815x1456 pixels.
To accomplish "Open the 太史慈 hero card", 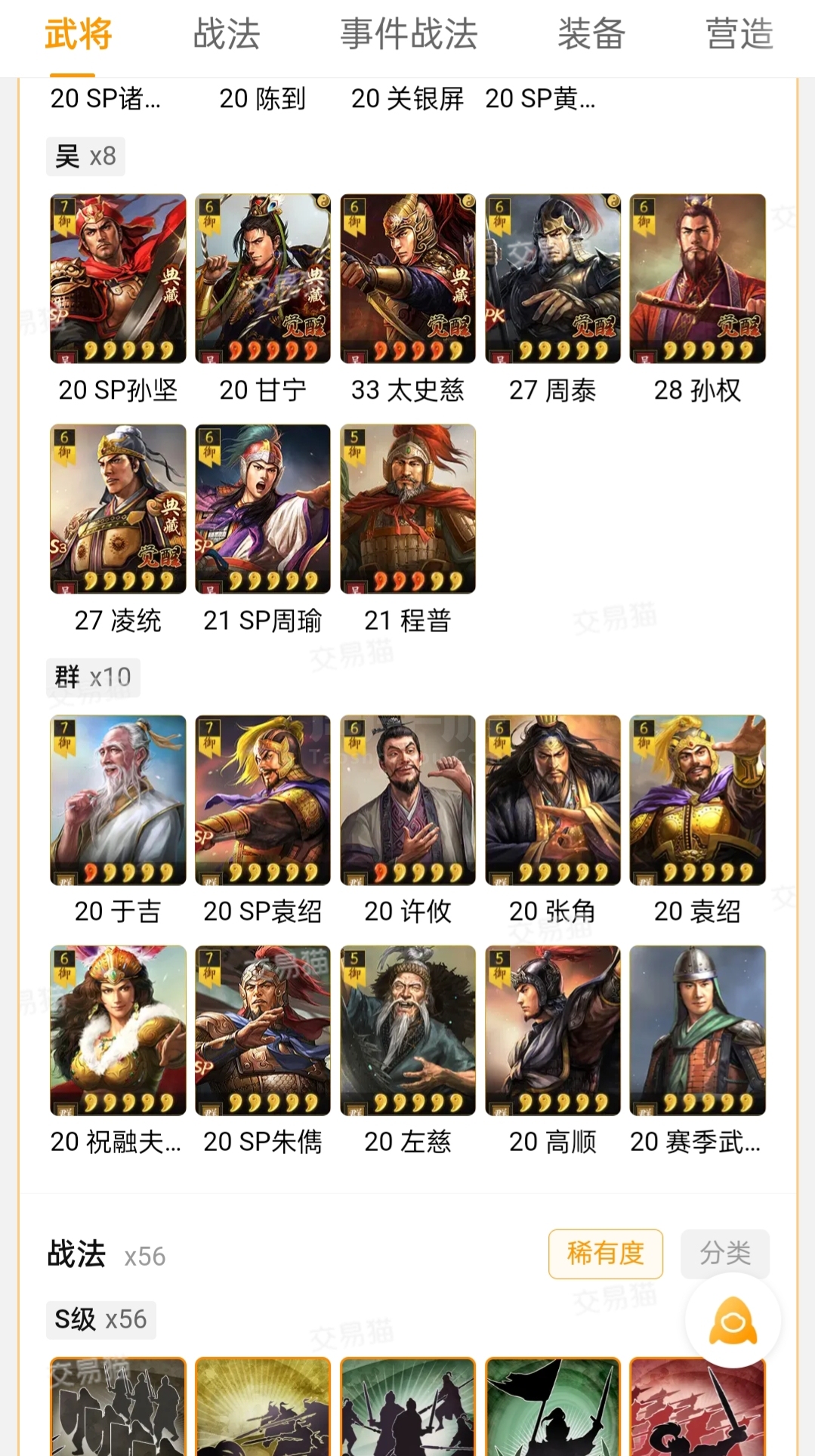I will [408, 279].
